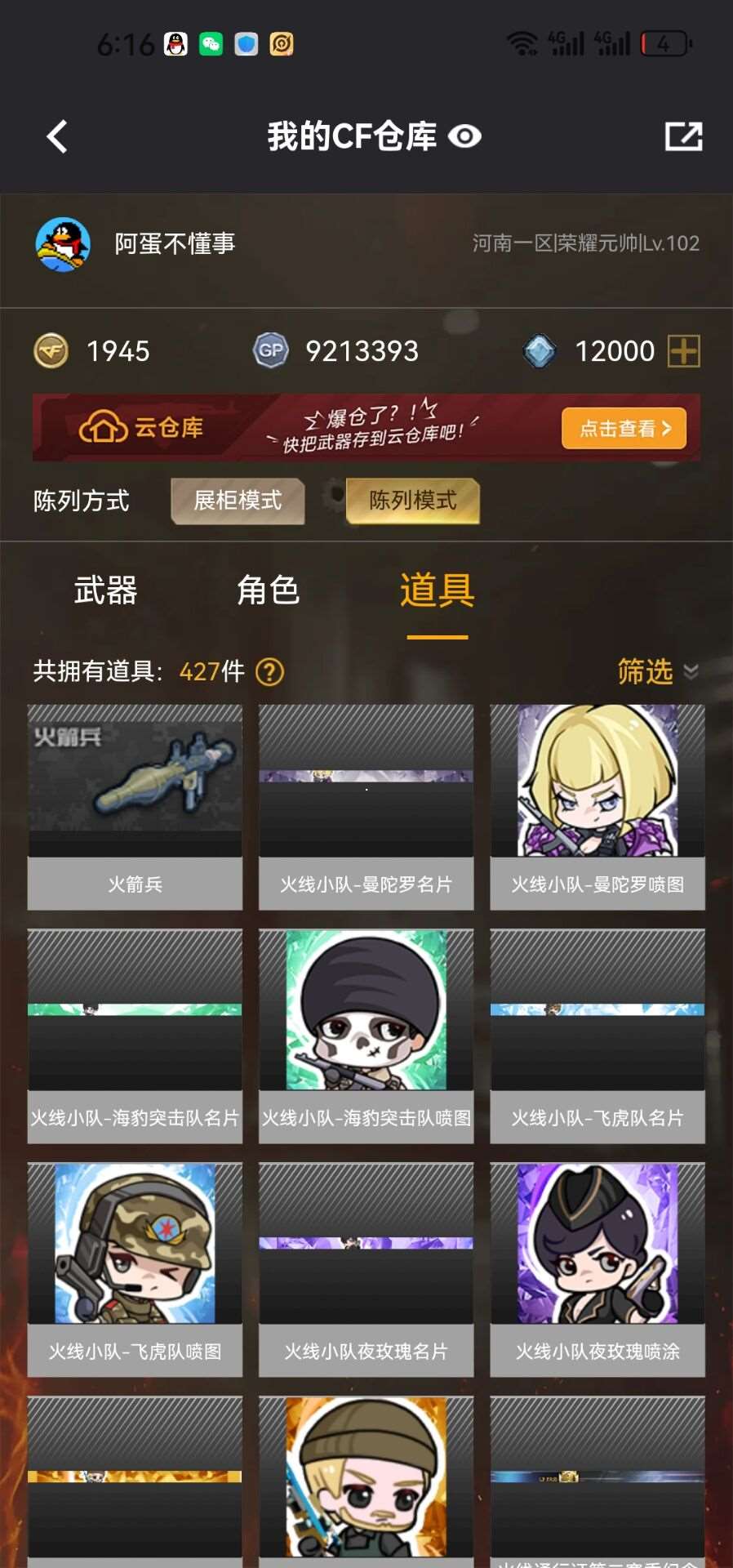The image size is (733, 1568).
Task: Tap 点击查看 on the cloud warehouse banner
Action: tap(624, 428)
